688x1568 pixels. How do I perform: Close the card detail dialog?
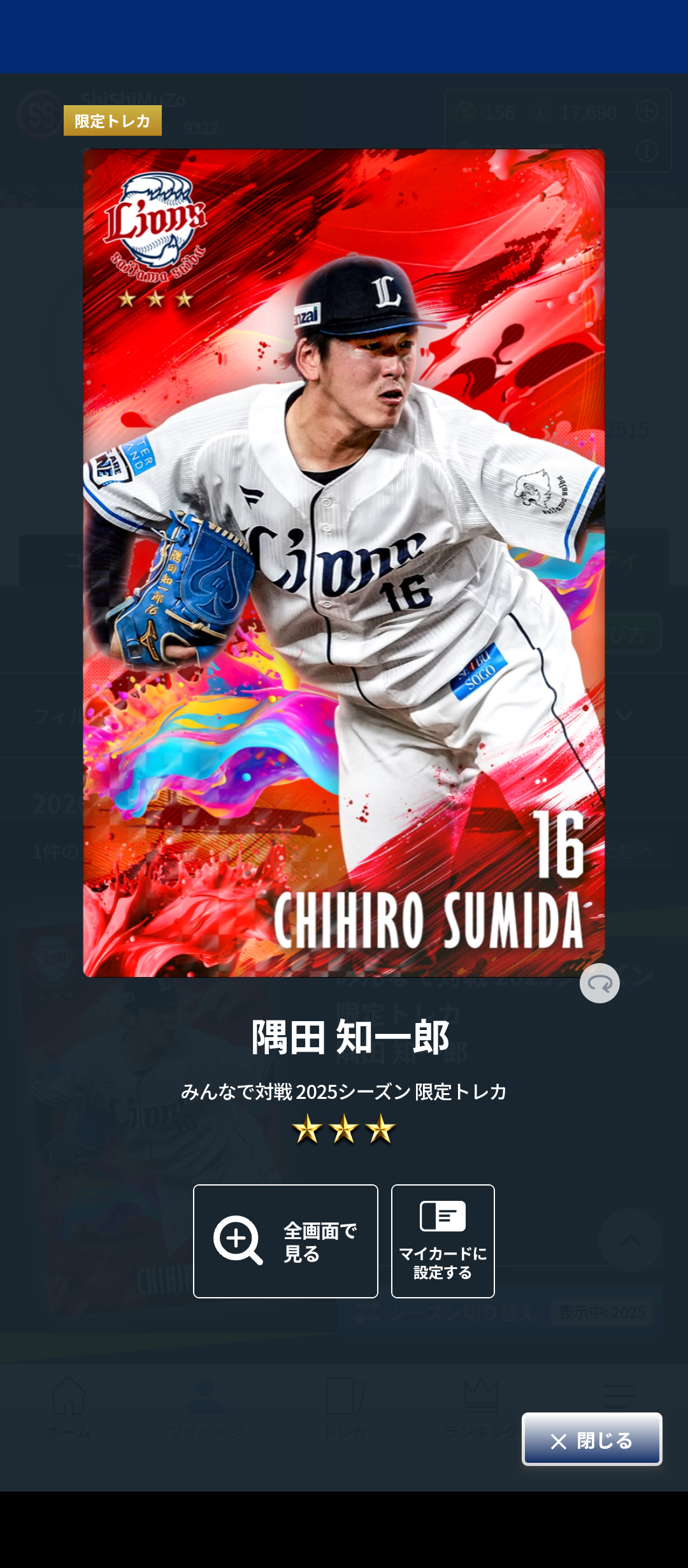click(592, 1440)
